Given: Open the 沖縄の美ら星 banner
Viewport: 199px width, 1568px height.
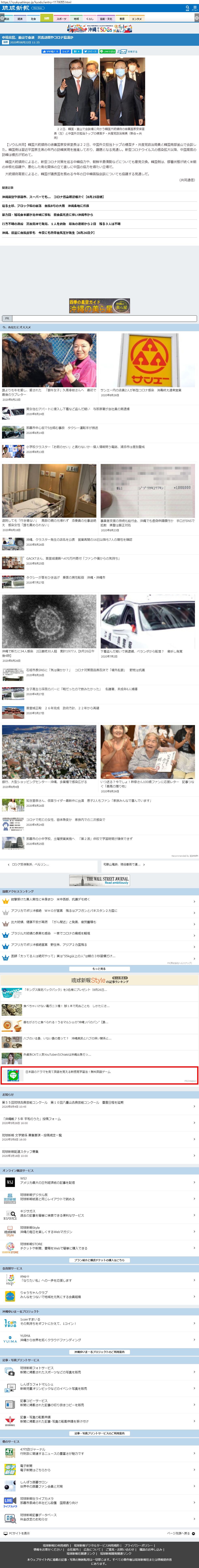Looking at the screenshot, I should tap(99, 305).
